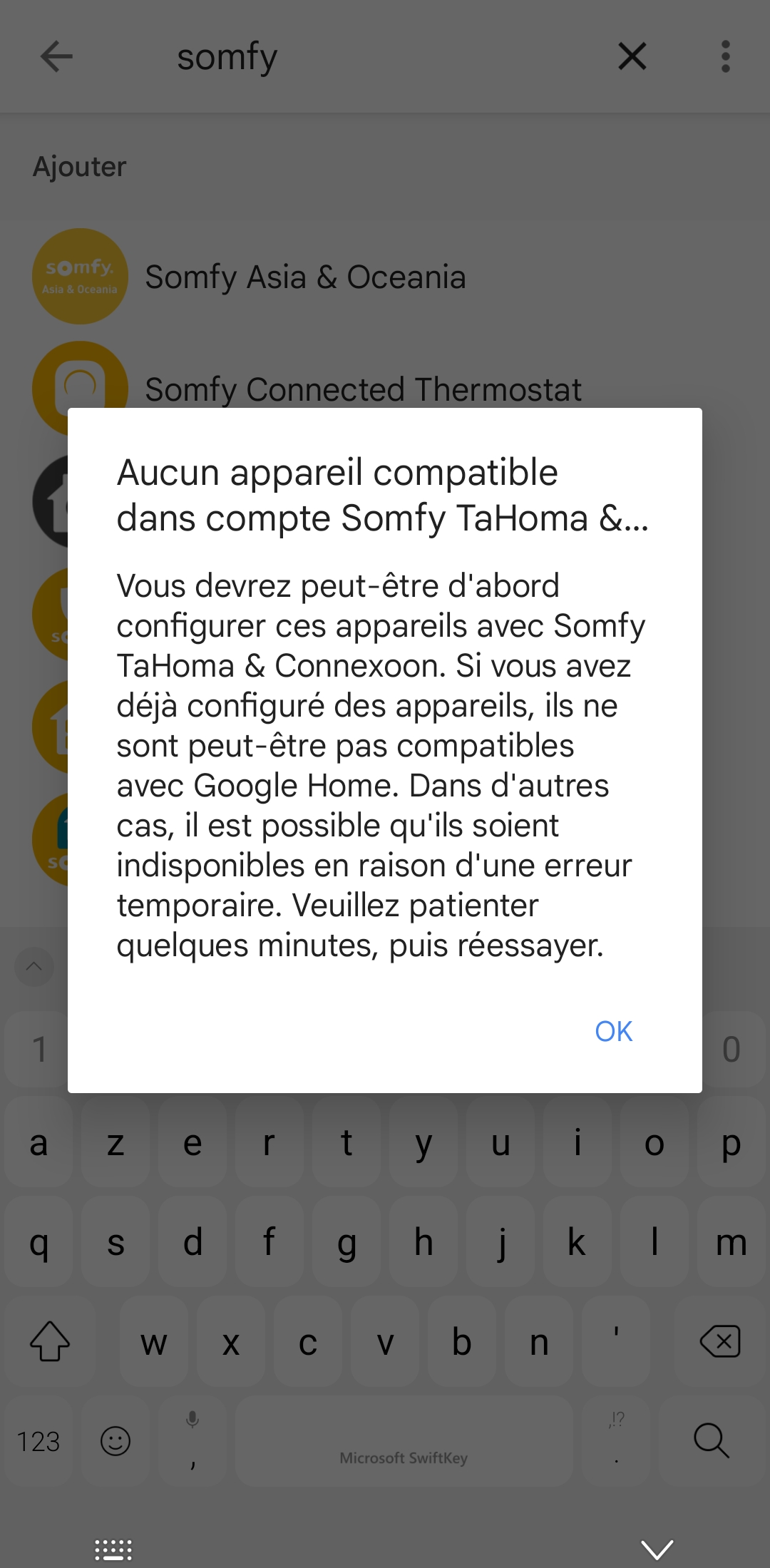Dismiss the dialog with OK
Viewport: 770px width, 1568px height.
[x=613, y=1031]
